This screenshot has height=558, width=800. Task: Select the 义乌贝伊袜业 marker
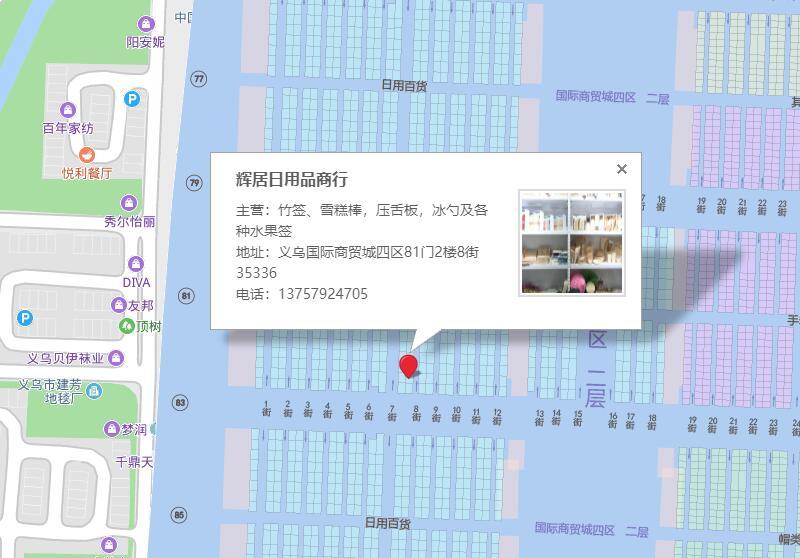(x=116, y=358)
